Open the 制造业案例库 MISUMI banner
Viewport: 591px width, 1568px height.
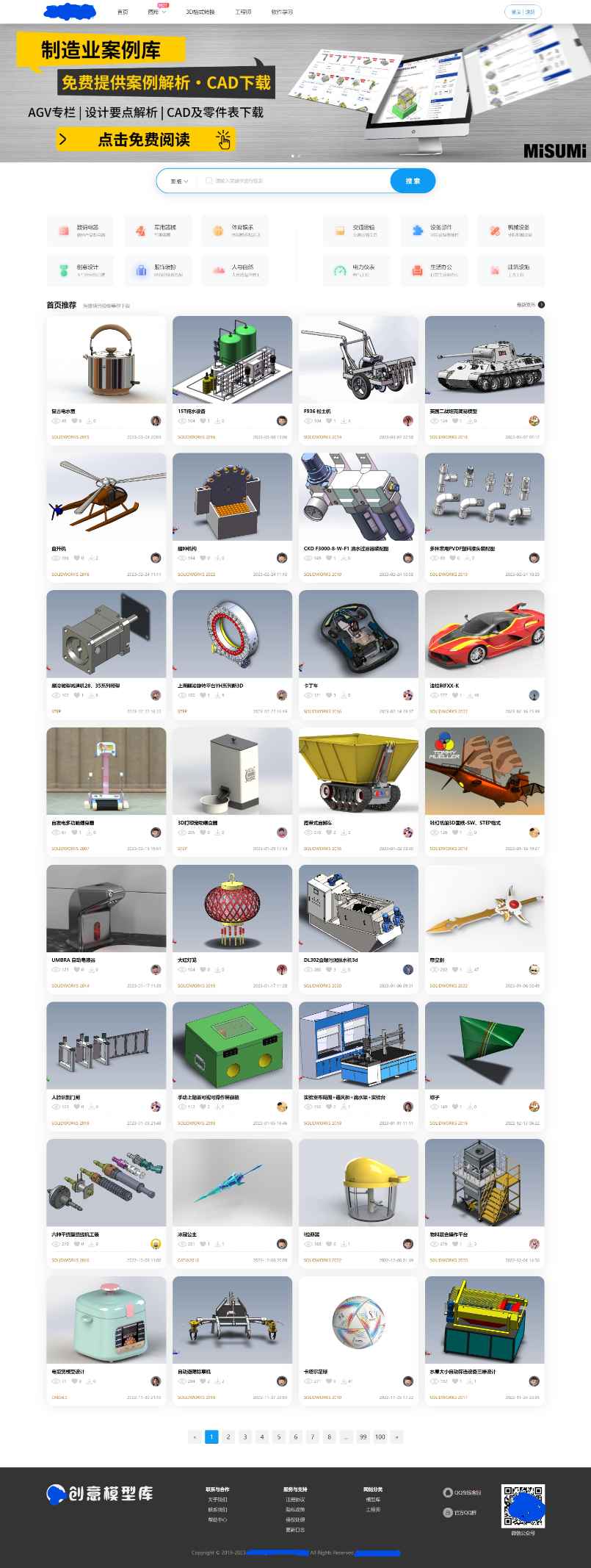tap(295, 92)
